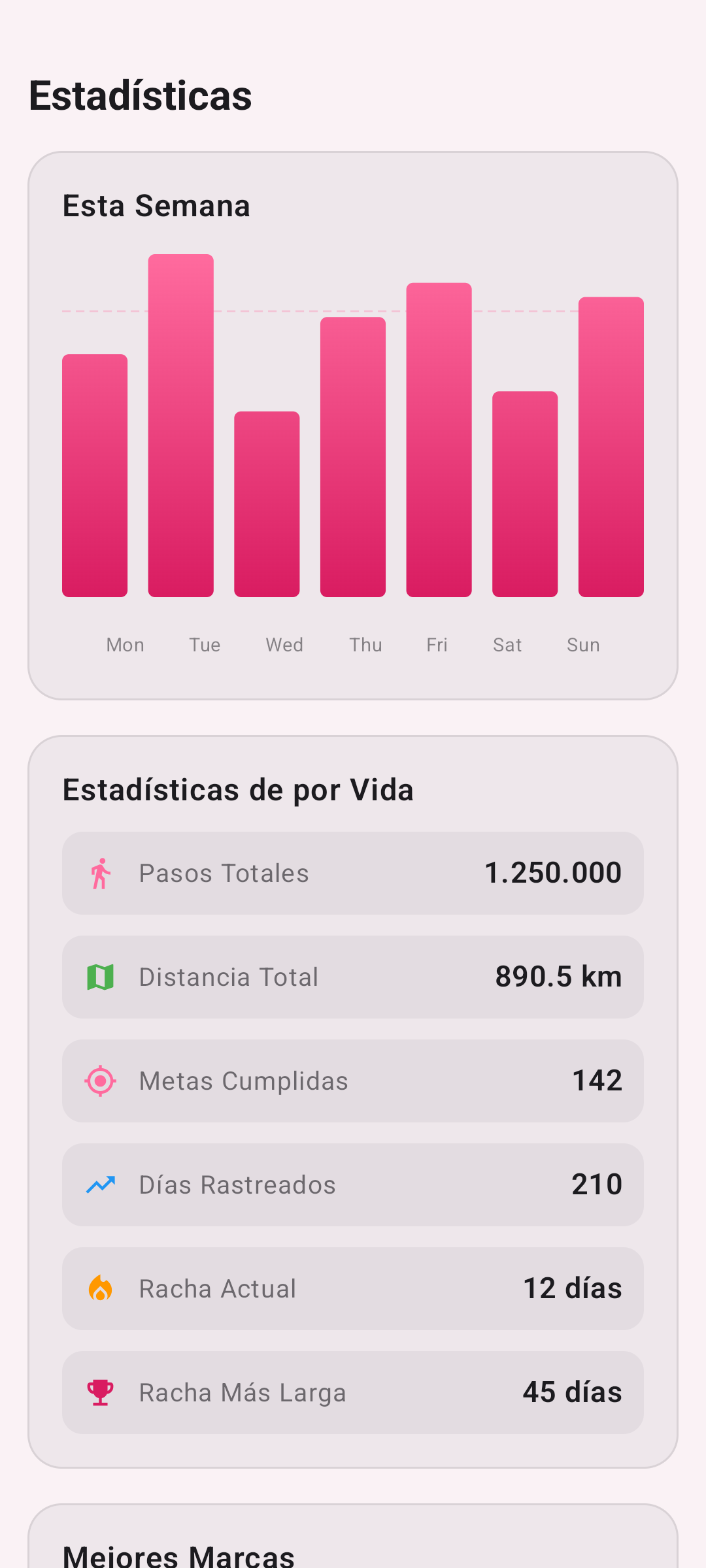
Task: Click the trophy icon next to Racha Más Larga
Action: coord(99,1392)
